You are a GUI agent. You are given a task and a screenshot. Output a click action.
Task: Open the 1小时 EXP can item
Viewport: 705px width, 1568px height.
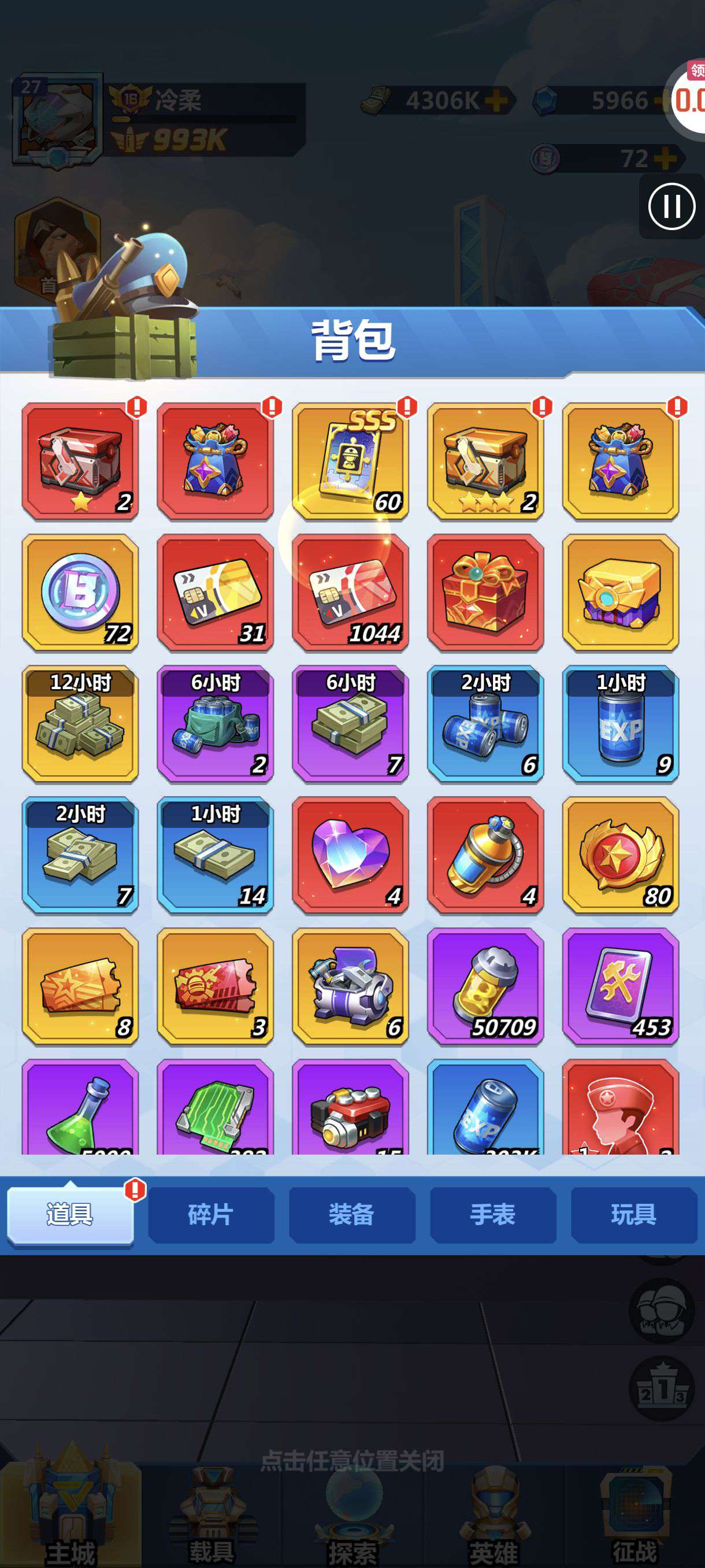621,724
